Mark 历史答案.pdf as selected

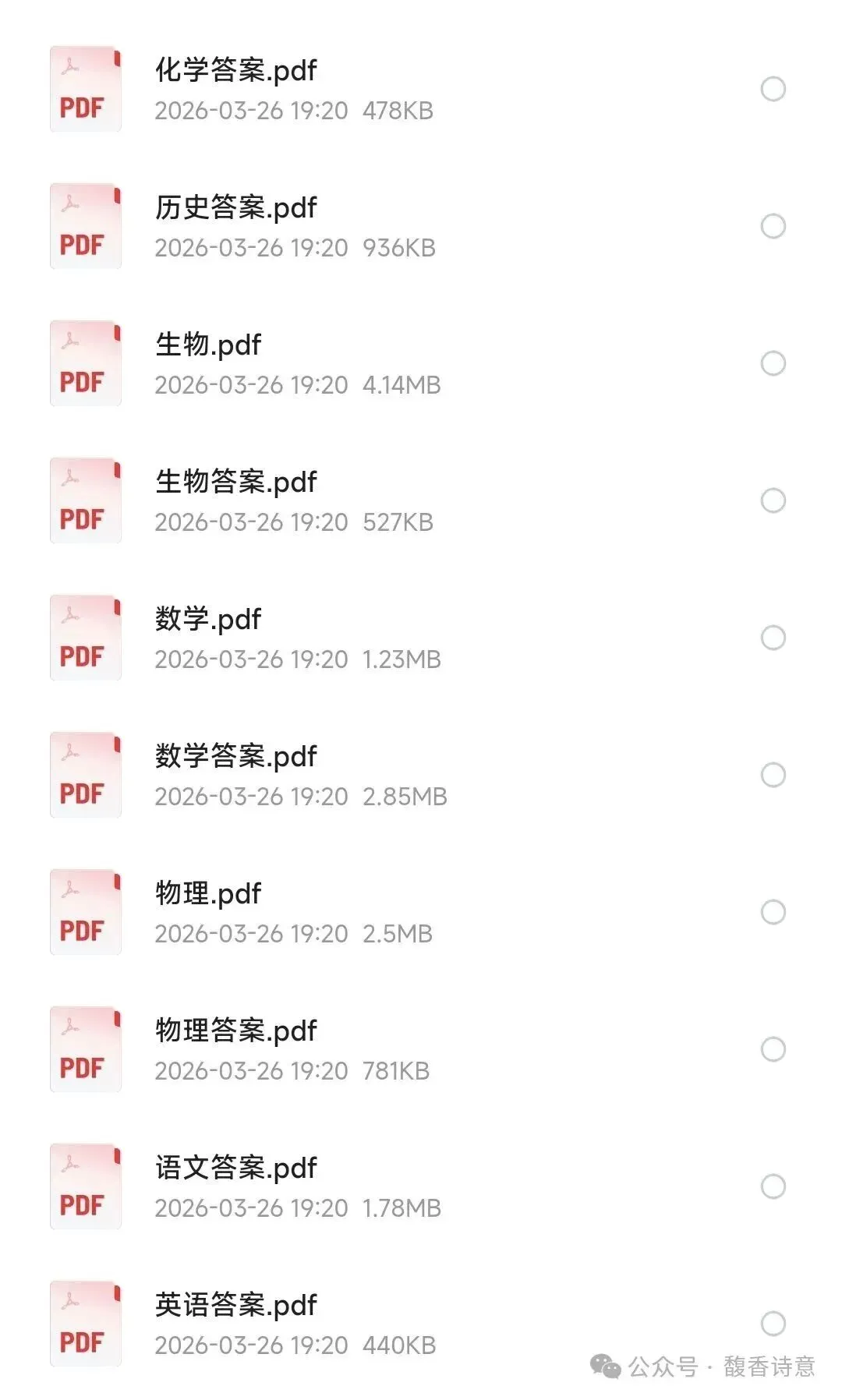click(x=773, y=227)
